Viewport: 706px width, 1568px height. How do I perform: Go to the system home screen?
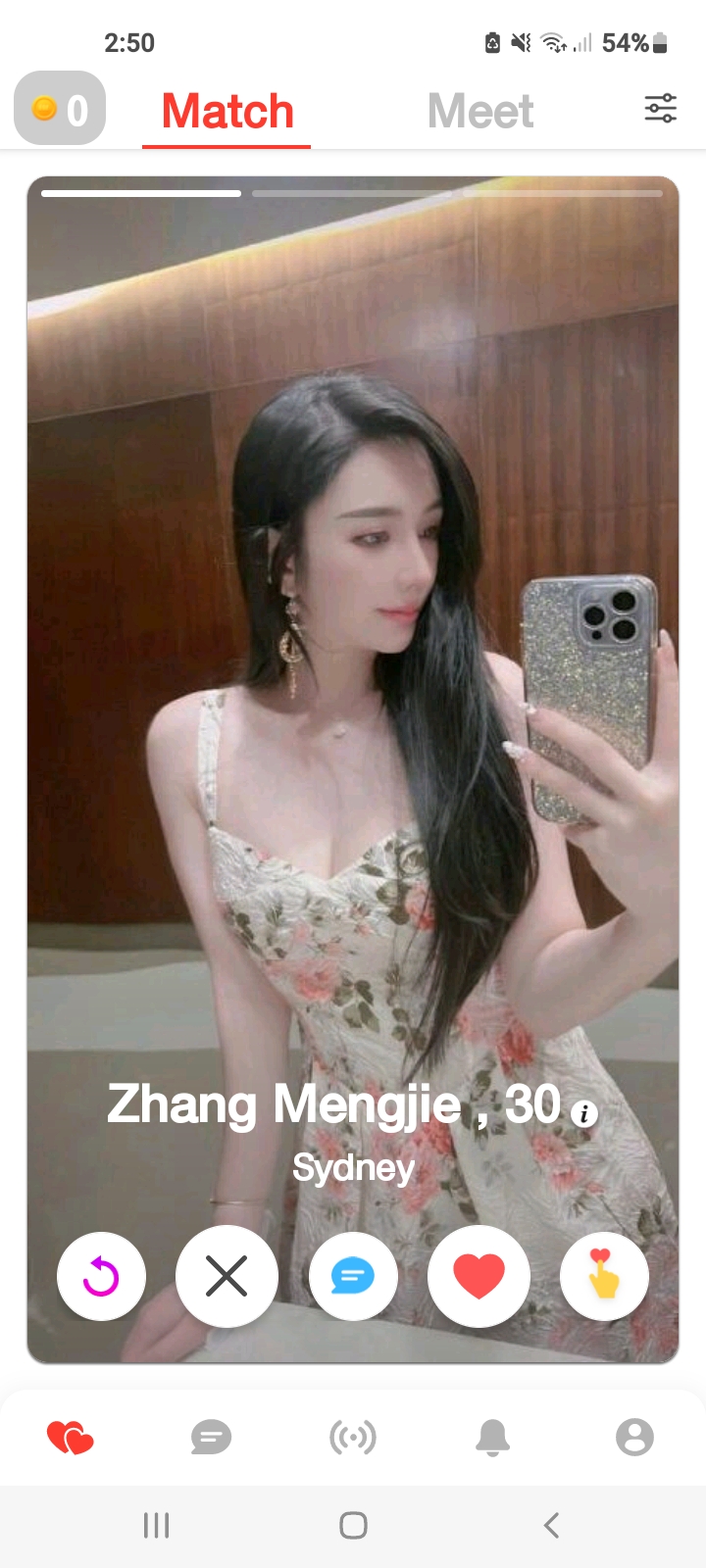click(353, 1525)
